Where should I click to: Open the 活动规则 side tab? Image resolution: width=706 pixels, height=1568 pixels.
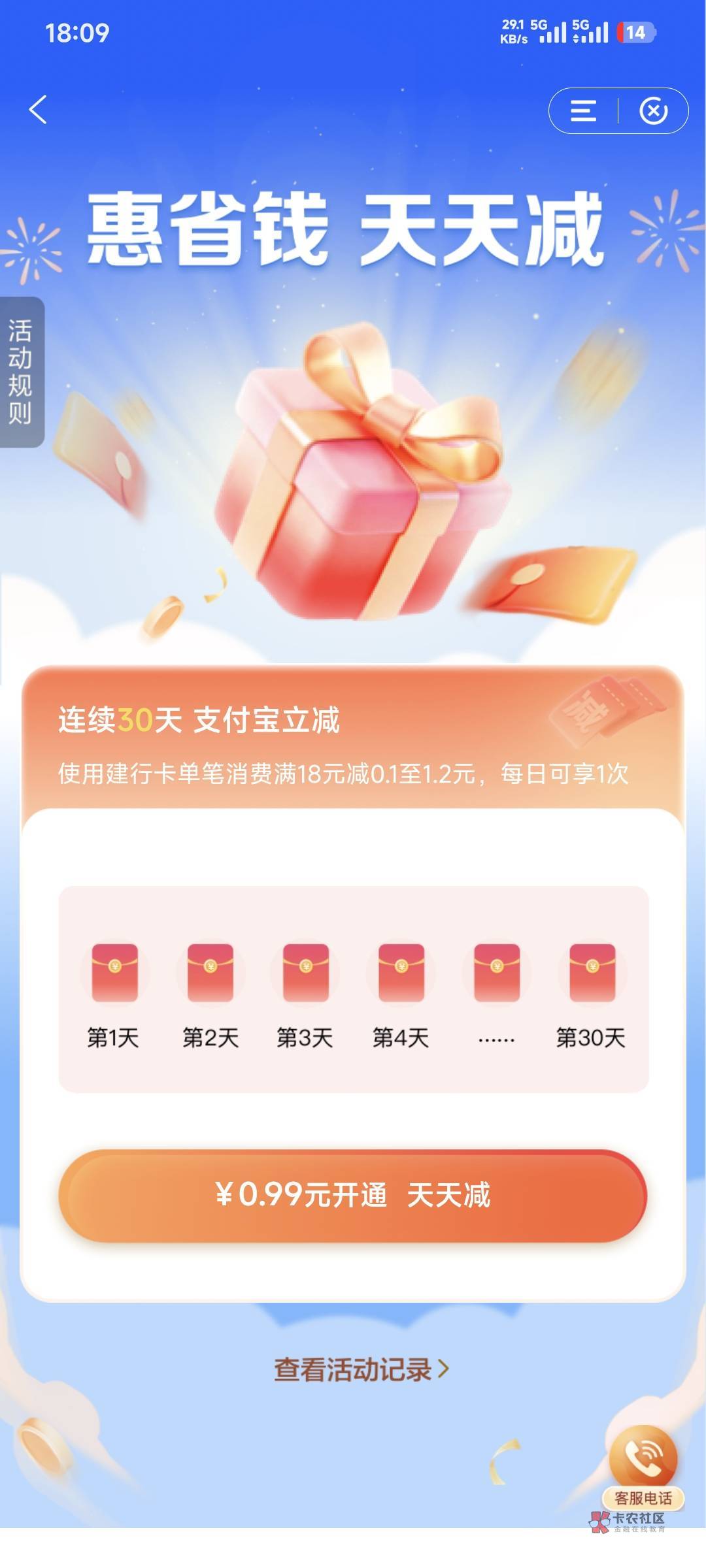[x=21, y=372]
